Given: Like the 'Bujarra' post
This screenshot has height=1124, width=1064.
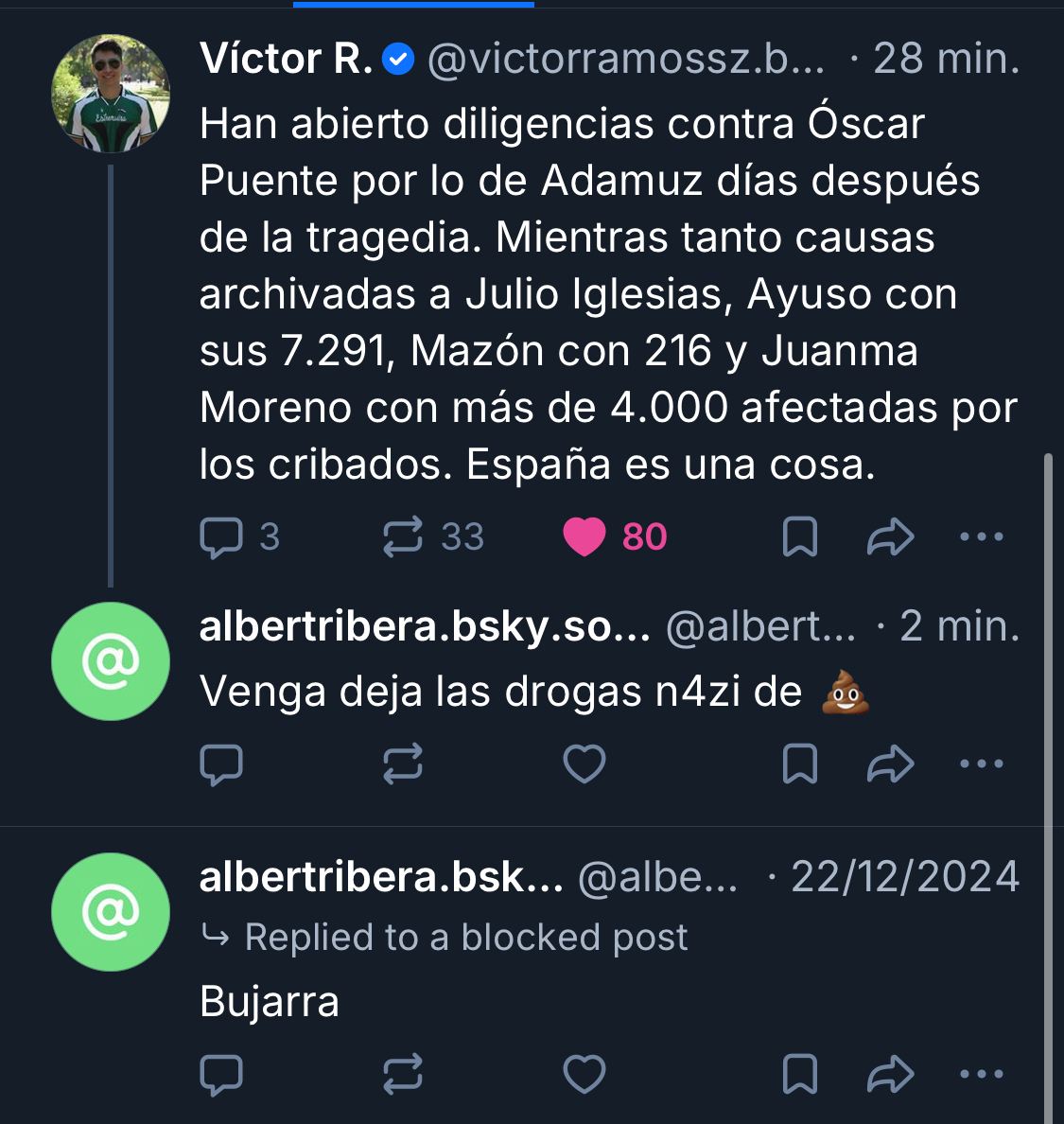Looking at the screenshot, I should [584, 1075].
